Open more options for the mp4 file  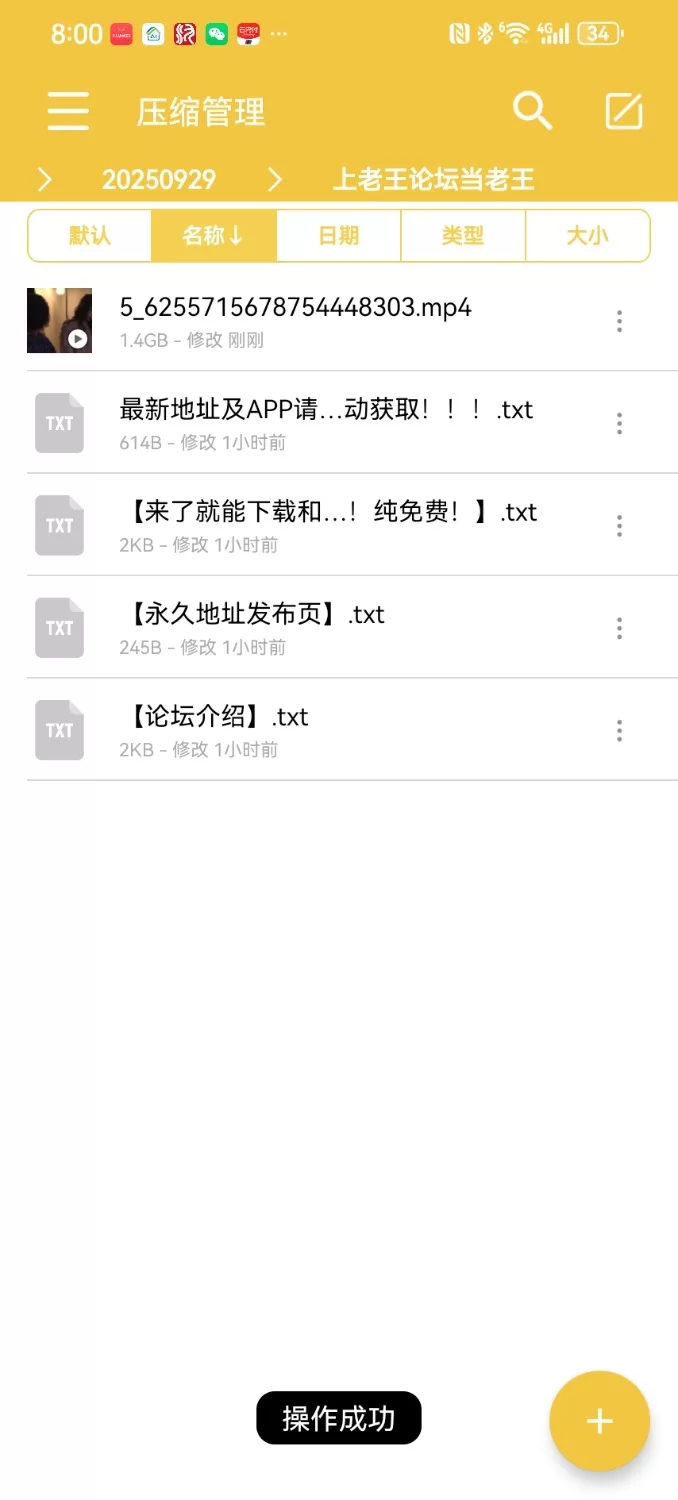pyautogui.click(x=620, y=321)
